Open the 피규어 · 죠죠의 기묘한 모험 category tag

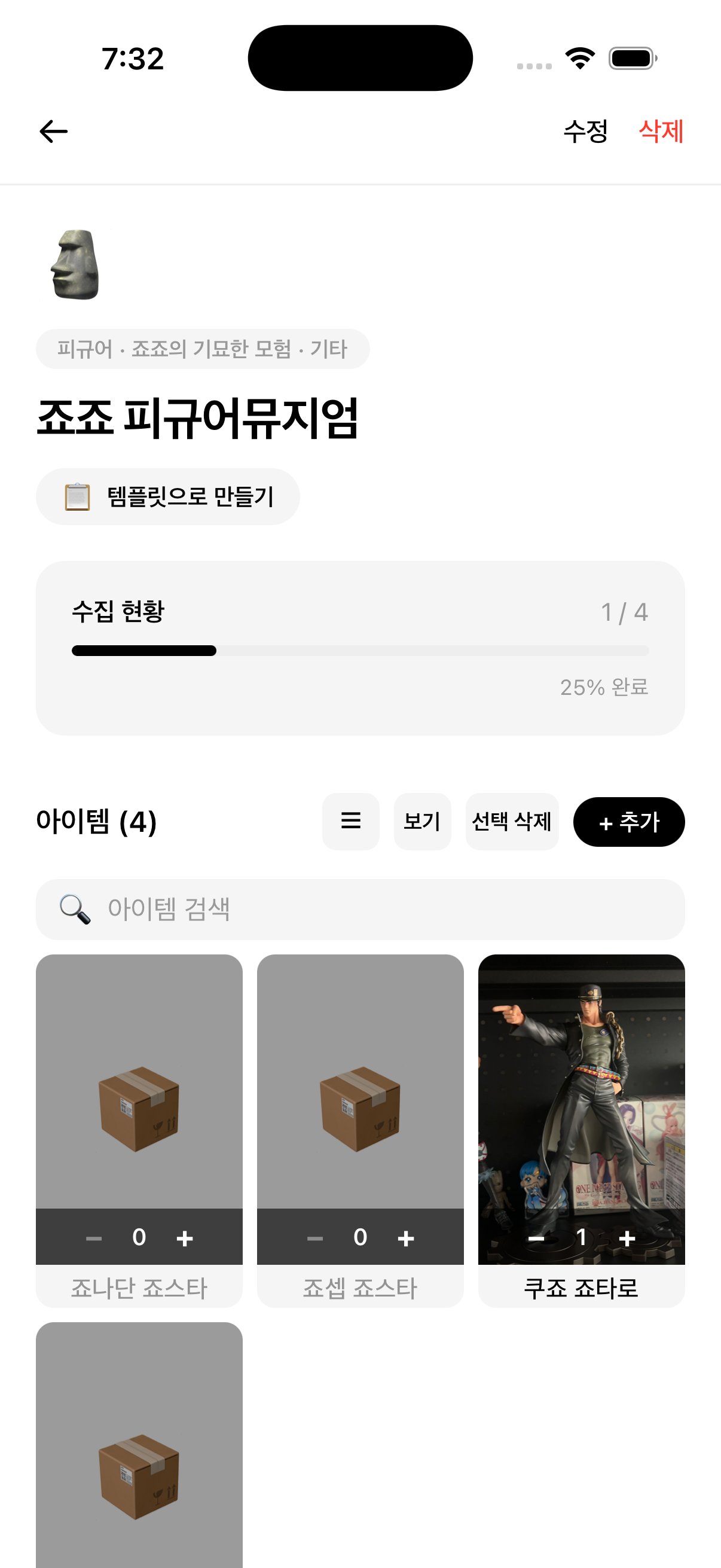pyautogui.click(x=203, y=347)
